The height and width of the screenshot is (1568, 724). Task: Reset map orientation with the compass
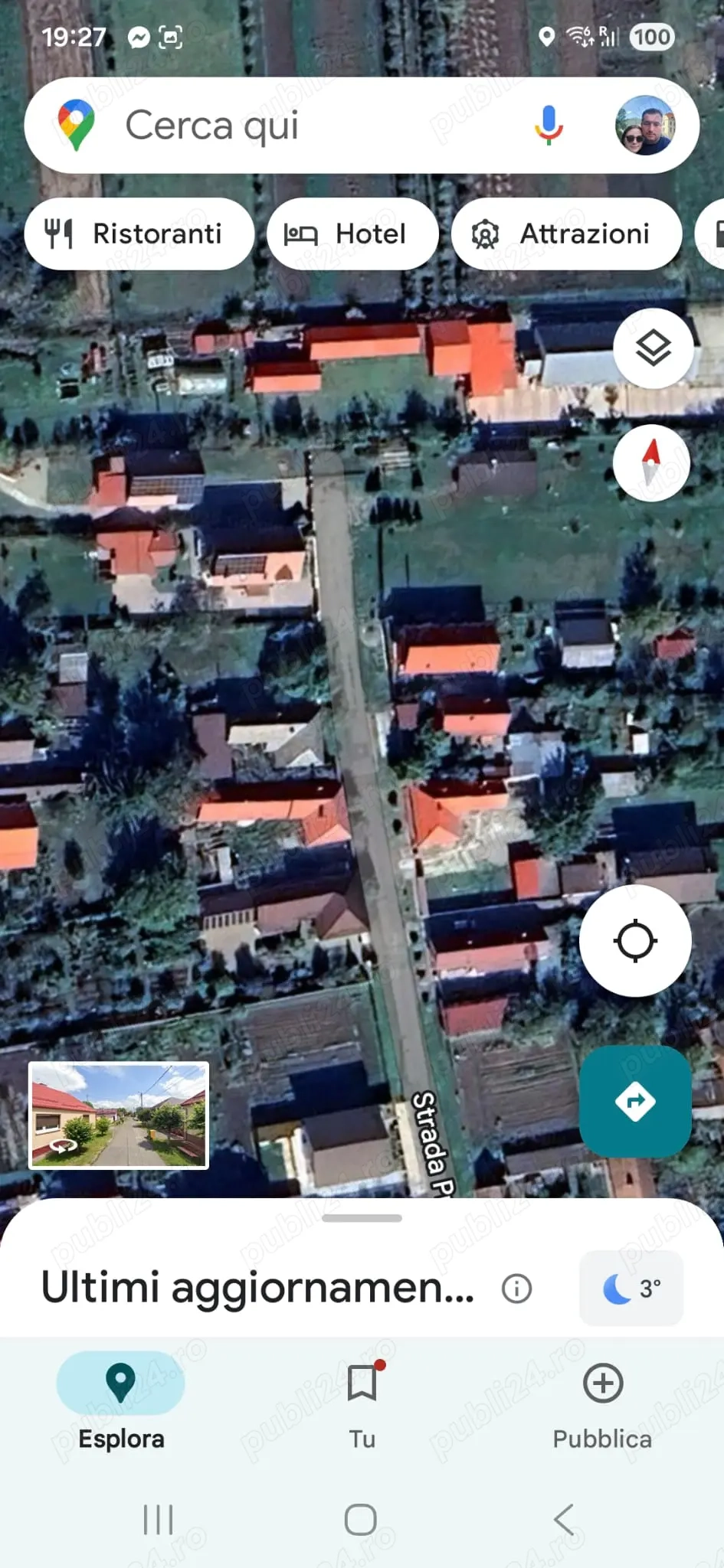point(651,463)
